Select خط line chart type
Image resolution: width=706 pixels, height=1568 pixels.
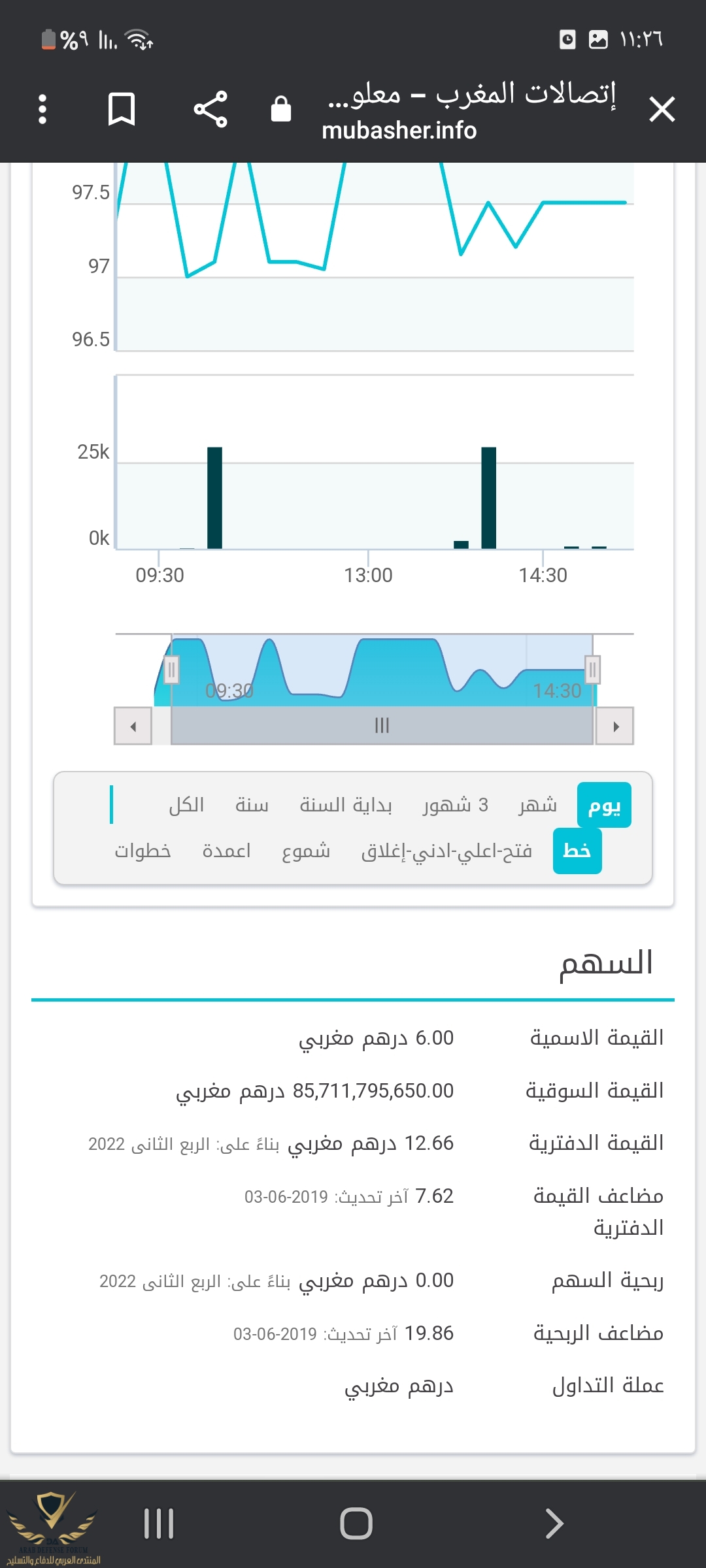[577, 851]
